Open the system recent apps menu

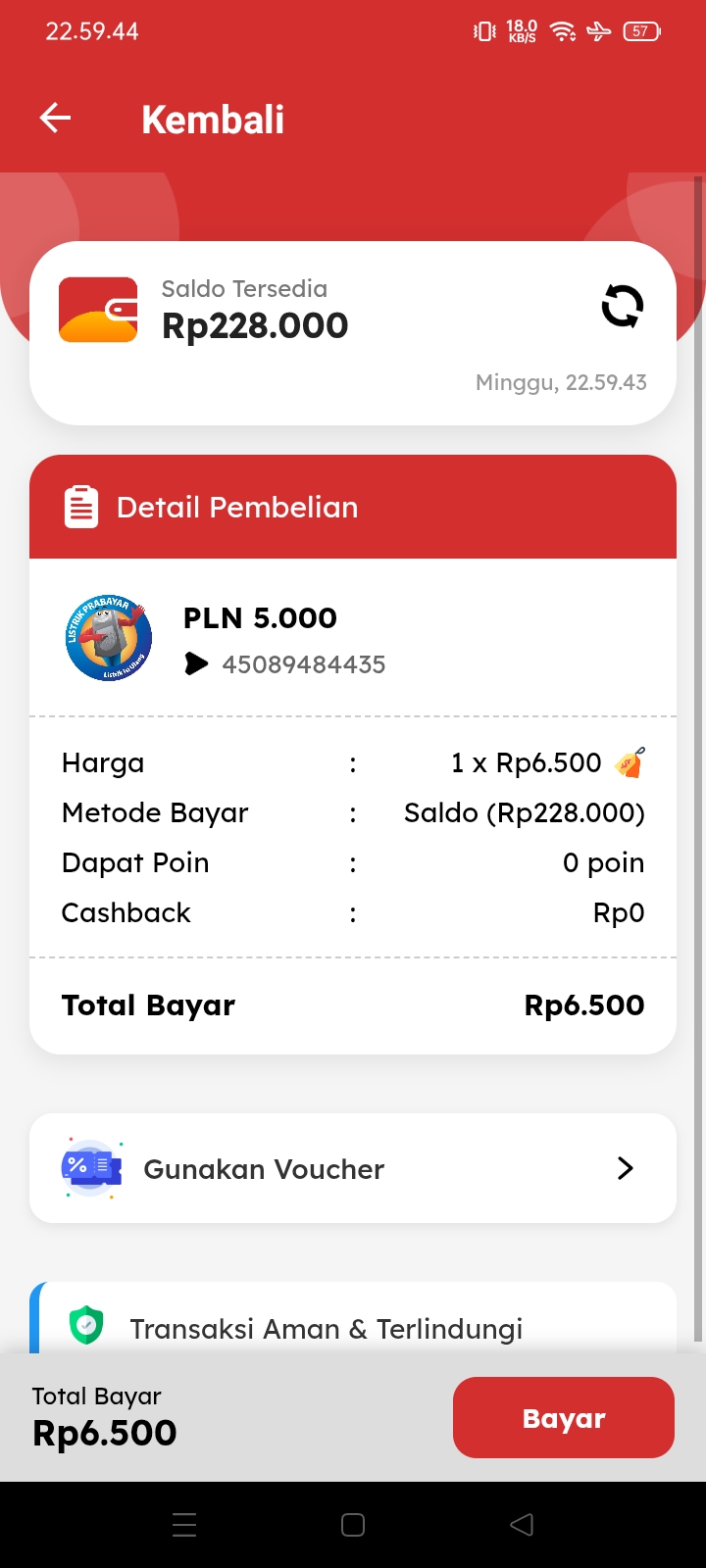184,1525
